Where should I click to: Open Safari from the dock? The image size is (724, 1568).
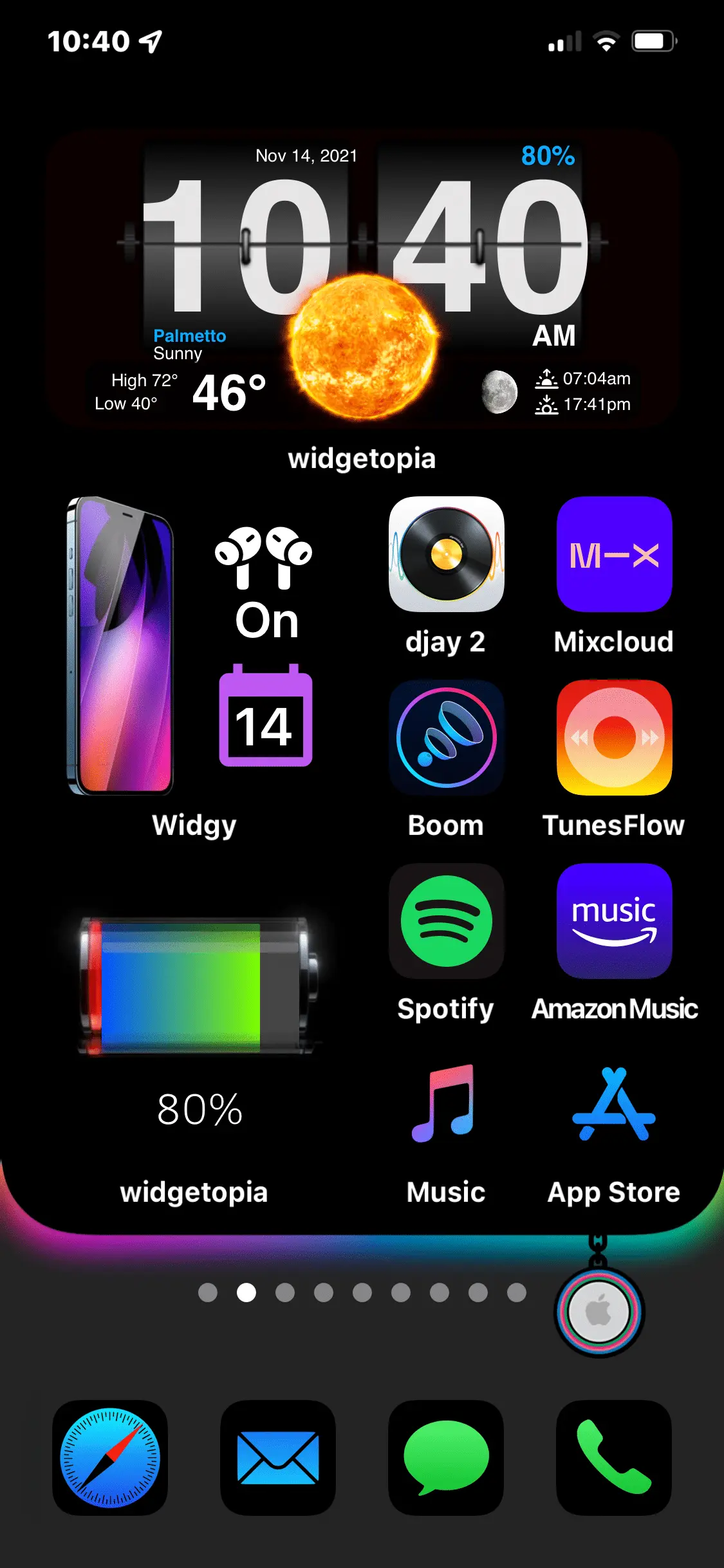[110, 1458]
